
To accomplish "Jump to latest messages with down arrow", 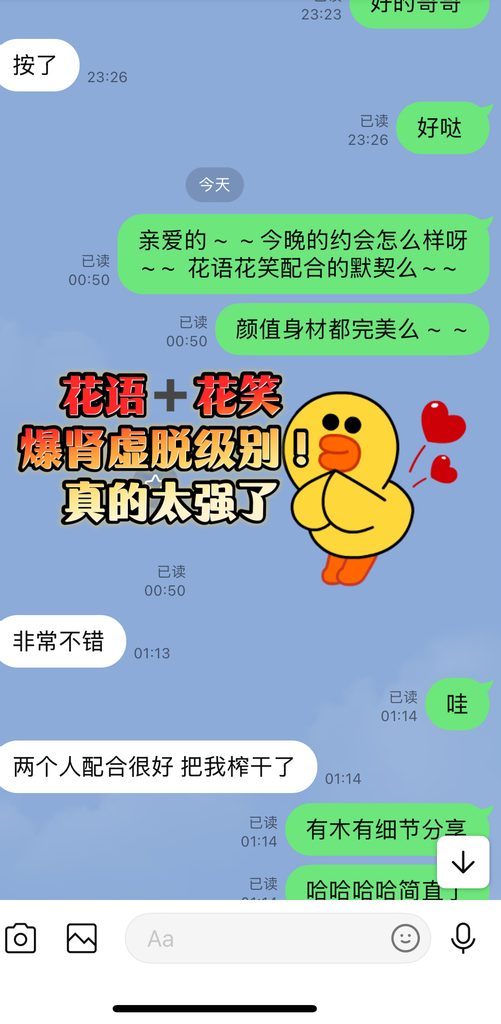I will (463, 862).
